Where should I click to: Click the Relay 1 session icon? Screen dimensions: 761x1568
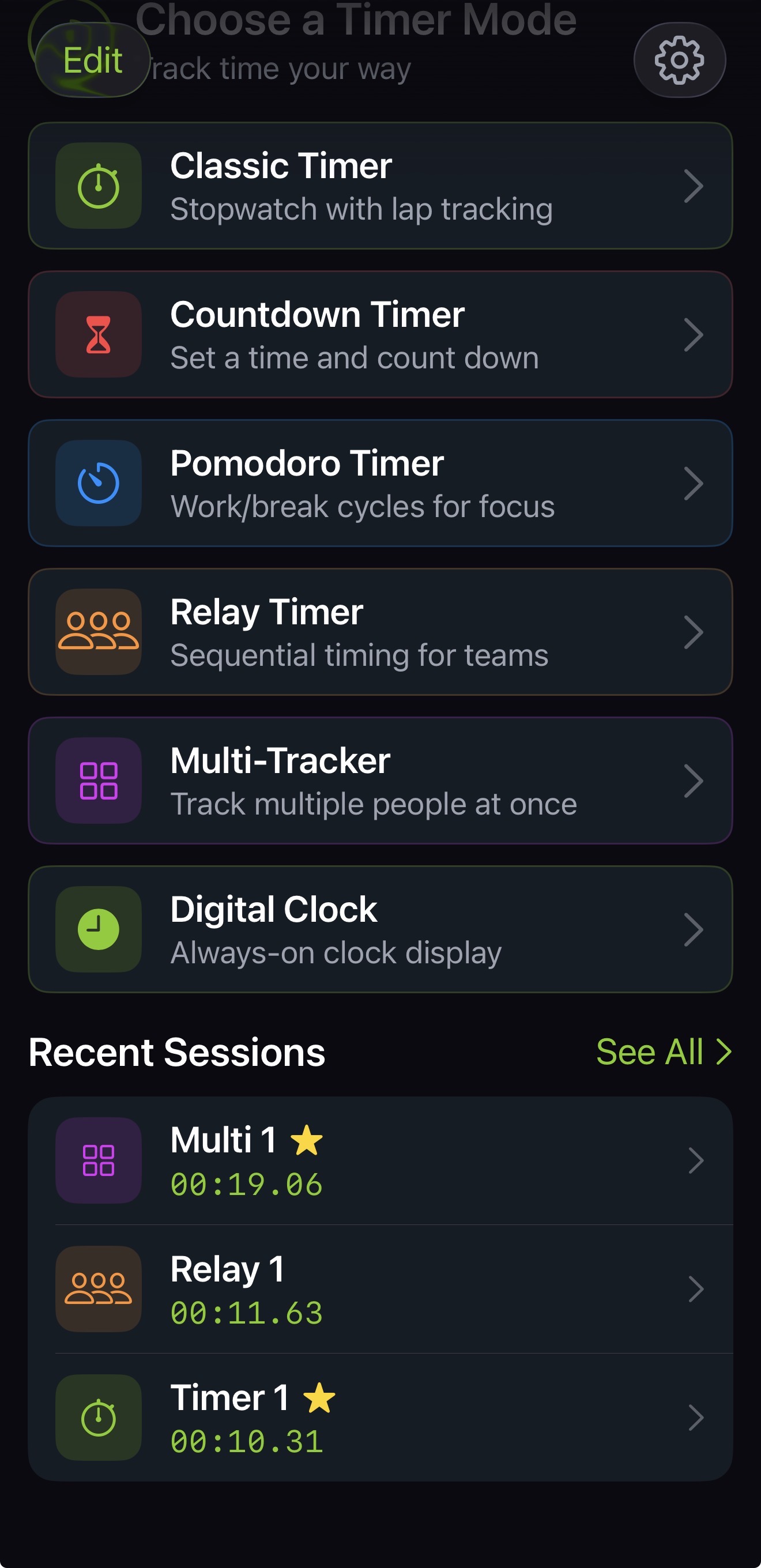(x=97, y=1290)
